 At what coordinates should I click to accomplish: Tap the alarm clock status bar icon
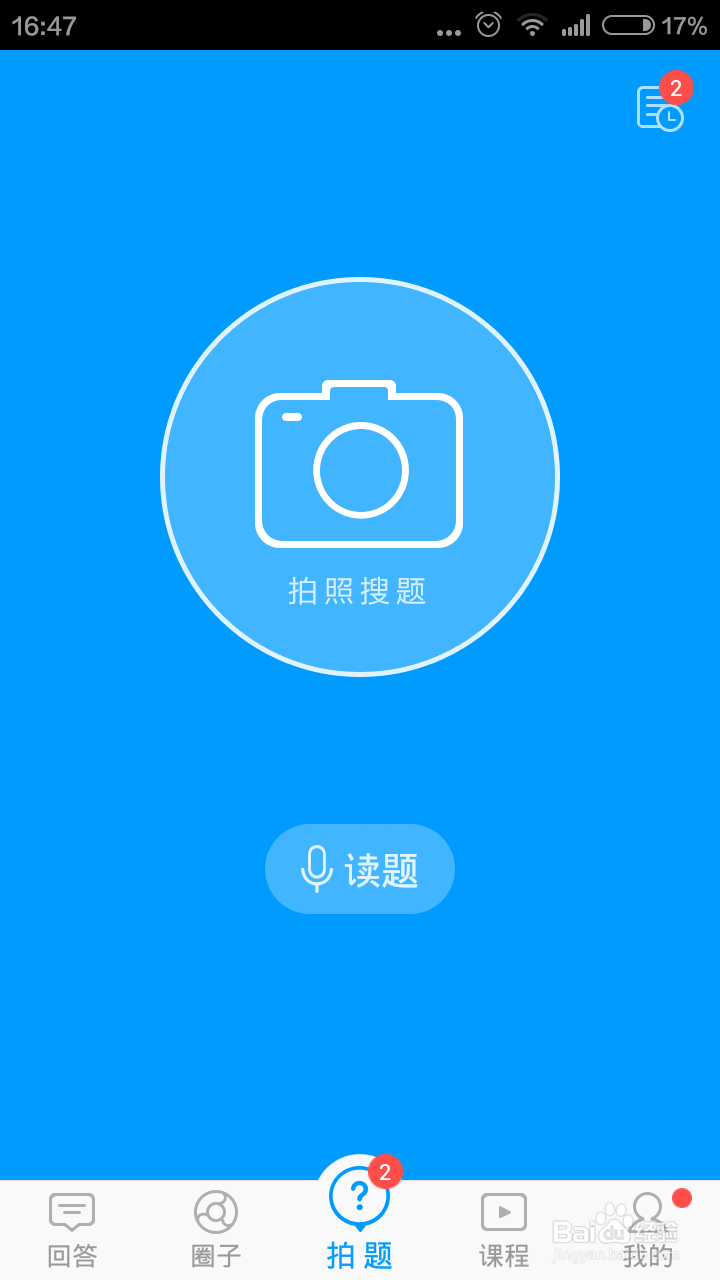[487, 25]
